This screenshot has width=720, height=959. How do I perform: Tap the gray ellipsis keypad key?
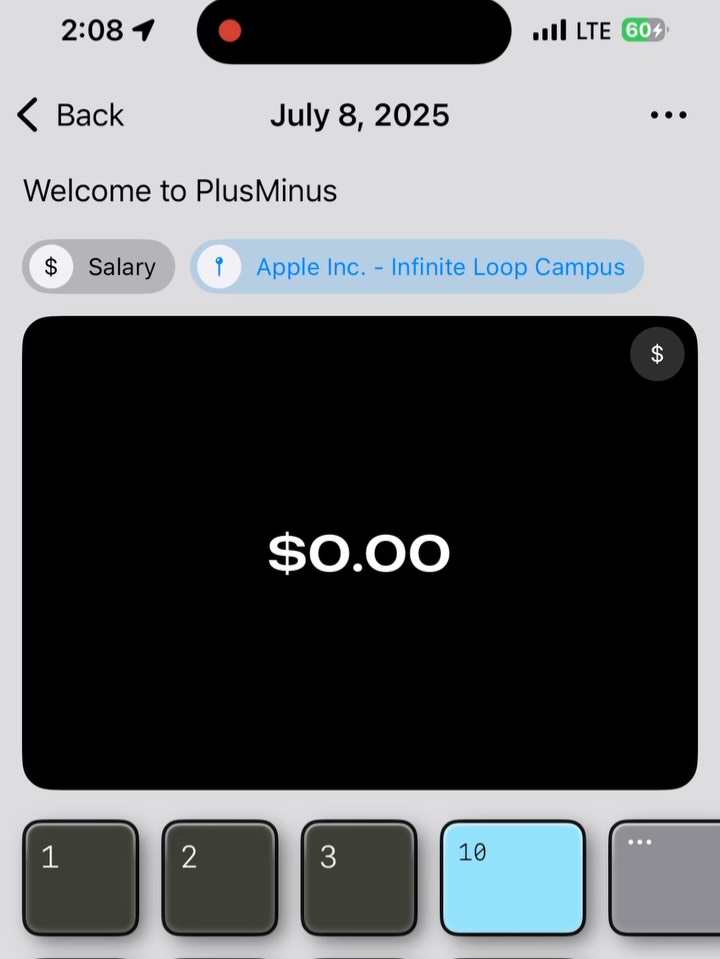(x=664, y=877)
